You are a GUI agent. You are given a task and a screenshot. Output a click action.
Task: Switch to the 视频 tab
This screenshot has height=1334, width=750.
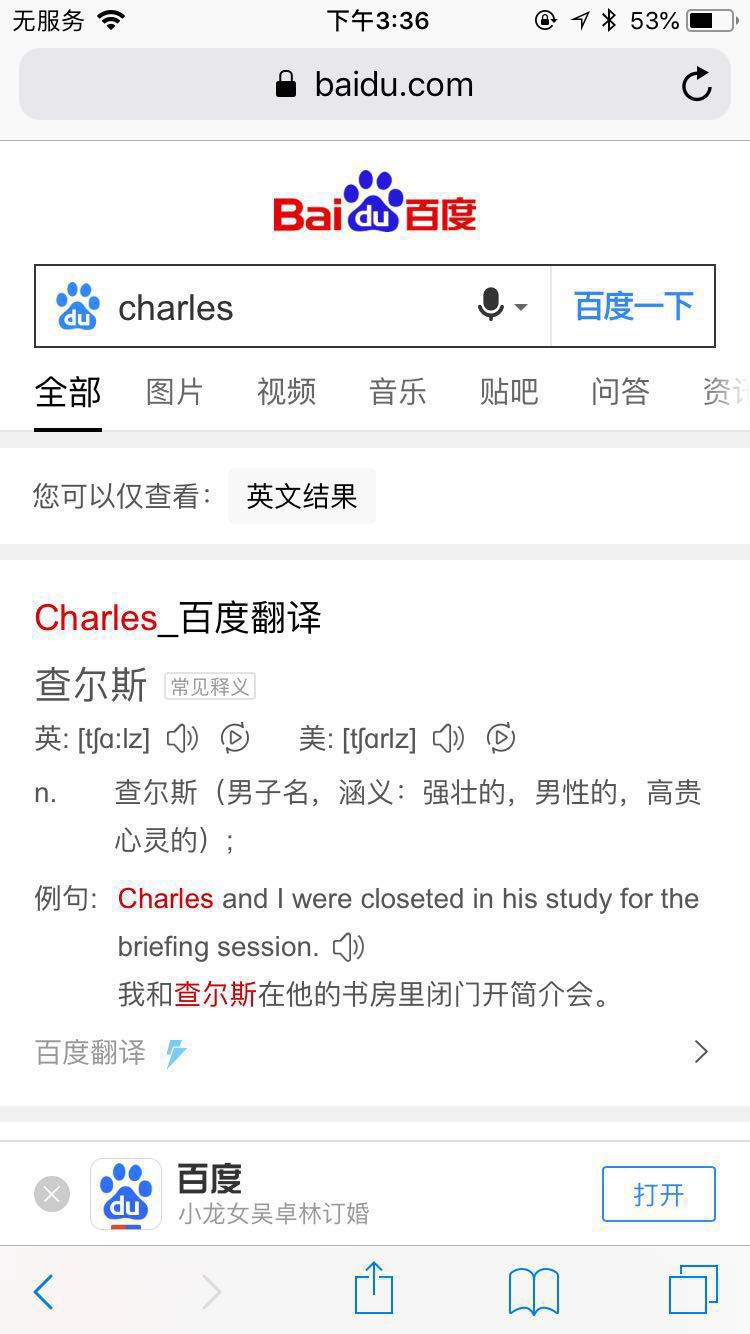[x=286, y=392]
